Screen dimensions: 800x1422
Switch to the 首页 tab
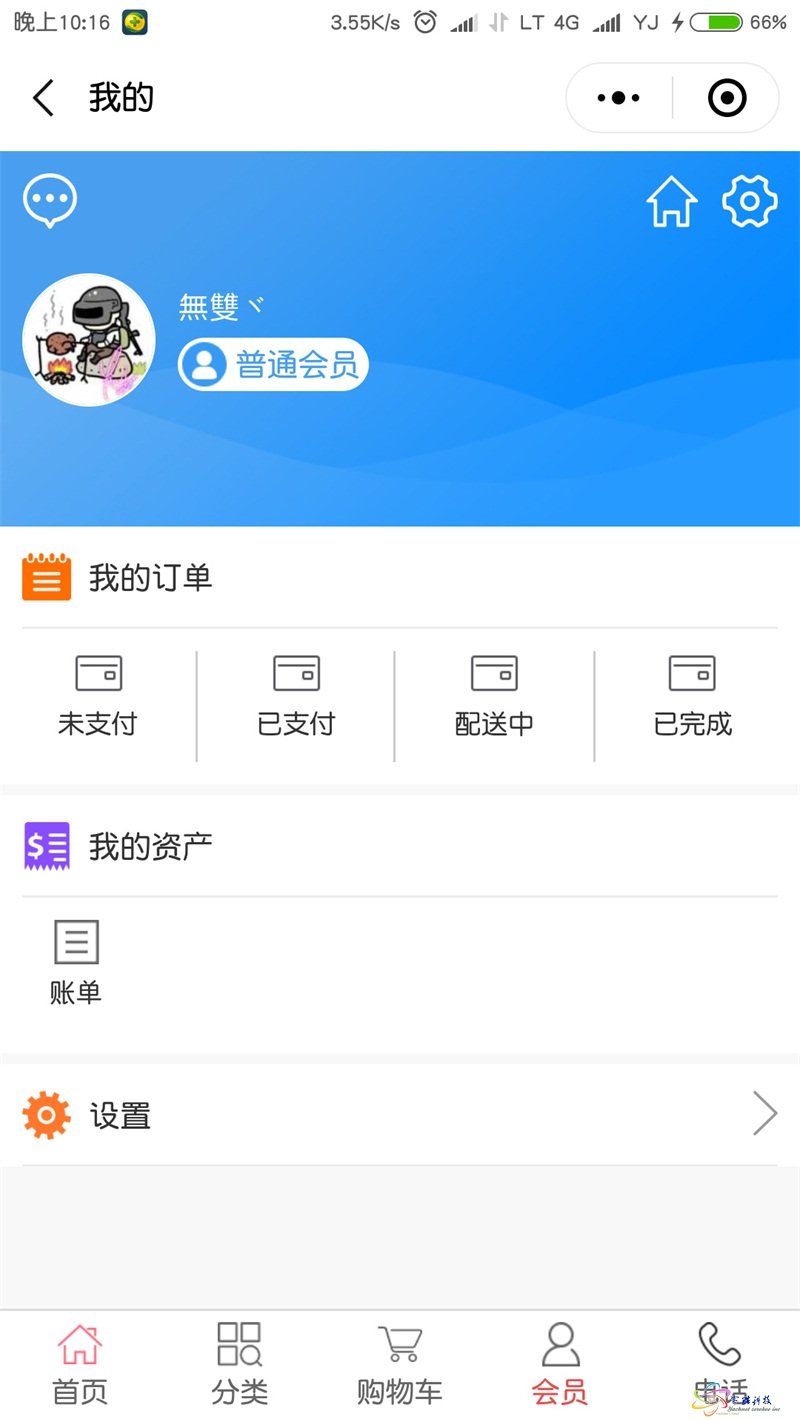80,1364
